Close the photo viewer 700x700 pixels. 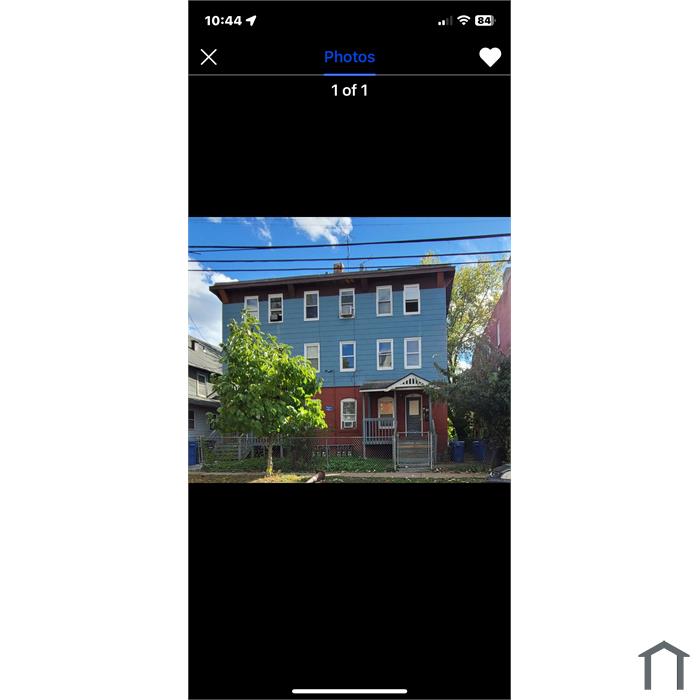[x=208, y=57]
